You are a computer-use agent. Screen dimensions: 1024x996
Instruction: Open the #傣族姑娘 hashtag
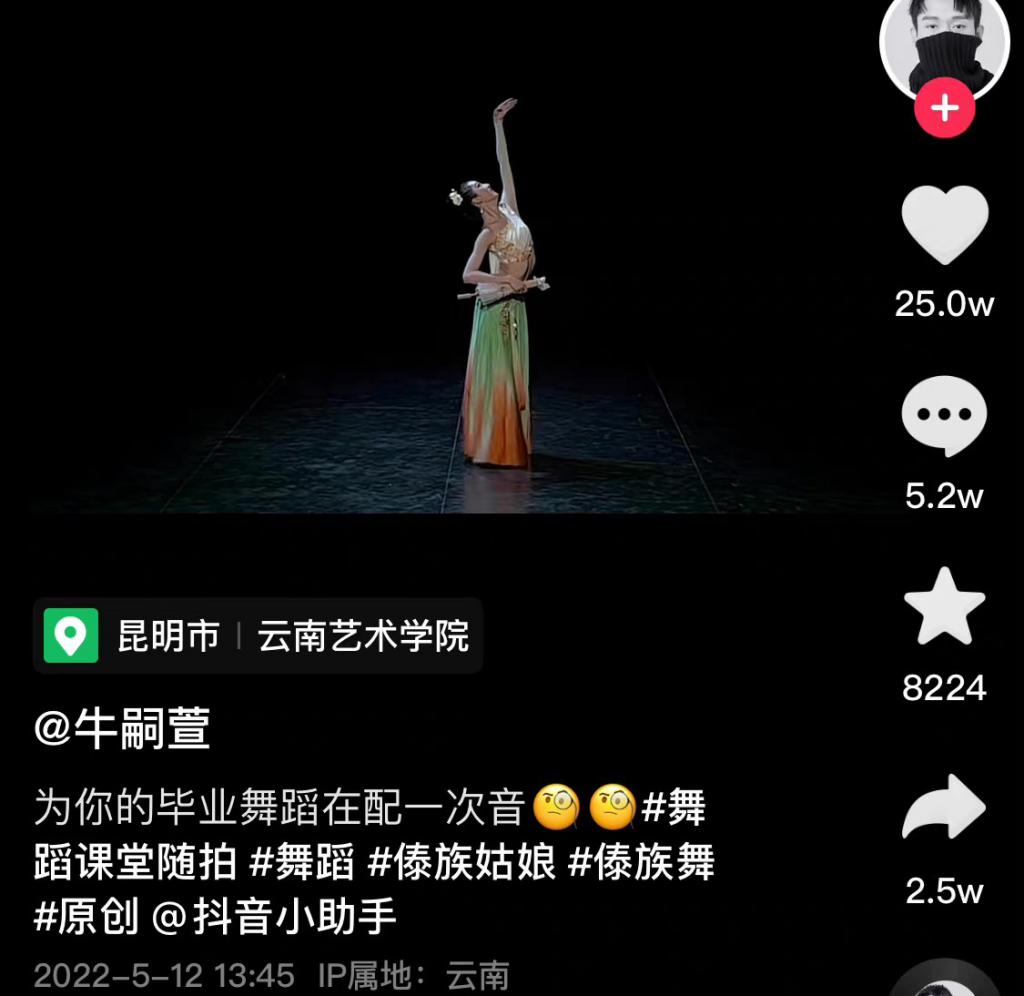(461, 862)
